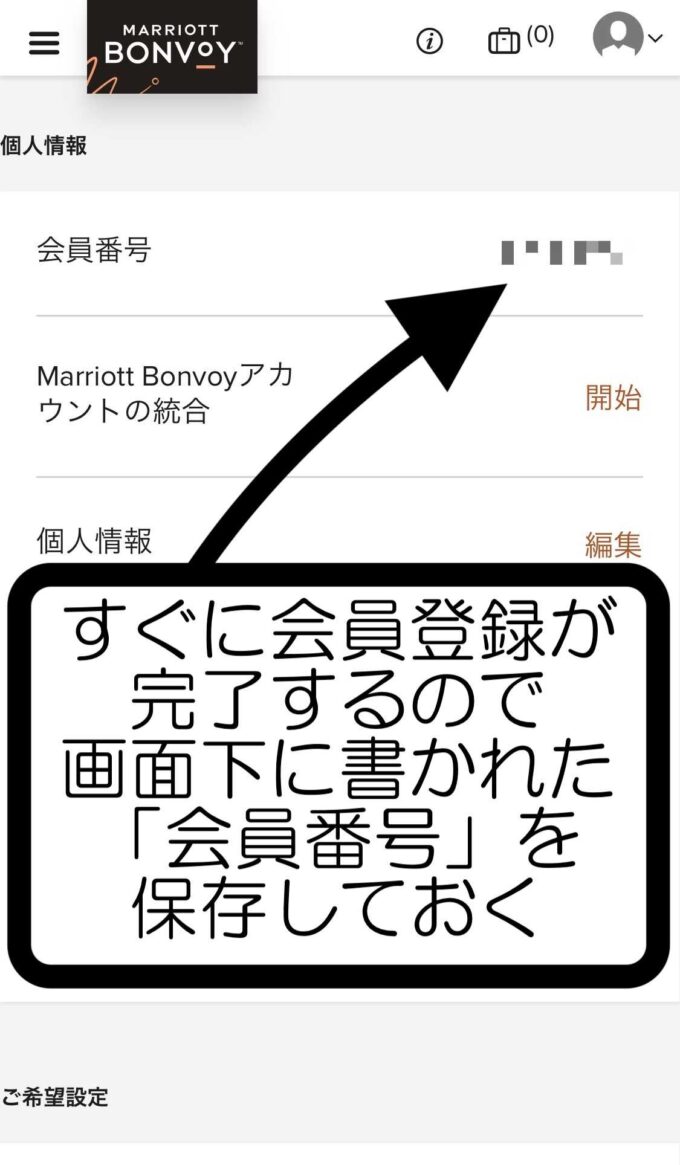View the trips suitcase icon
The height and width of the screenshot is (1165, 680).
click(x=505, y=41)
